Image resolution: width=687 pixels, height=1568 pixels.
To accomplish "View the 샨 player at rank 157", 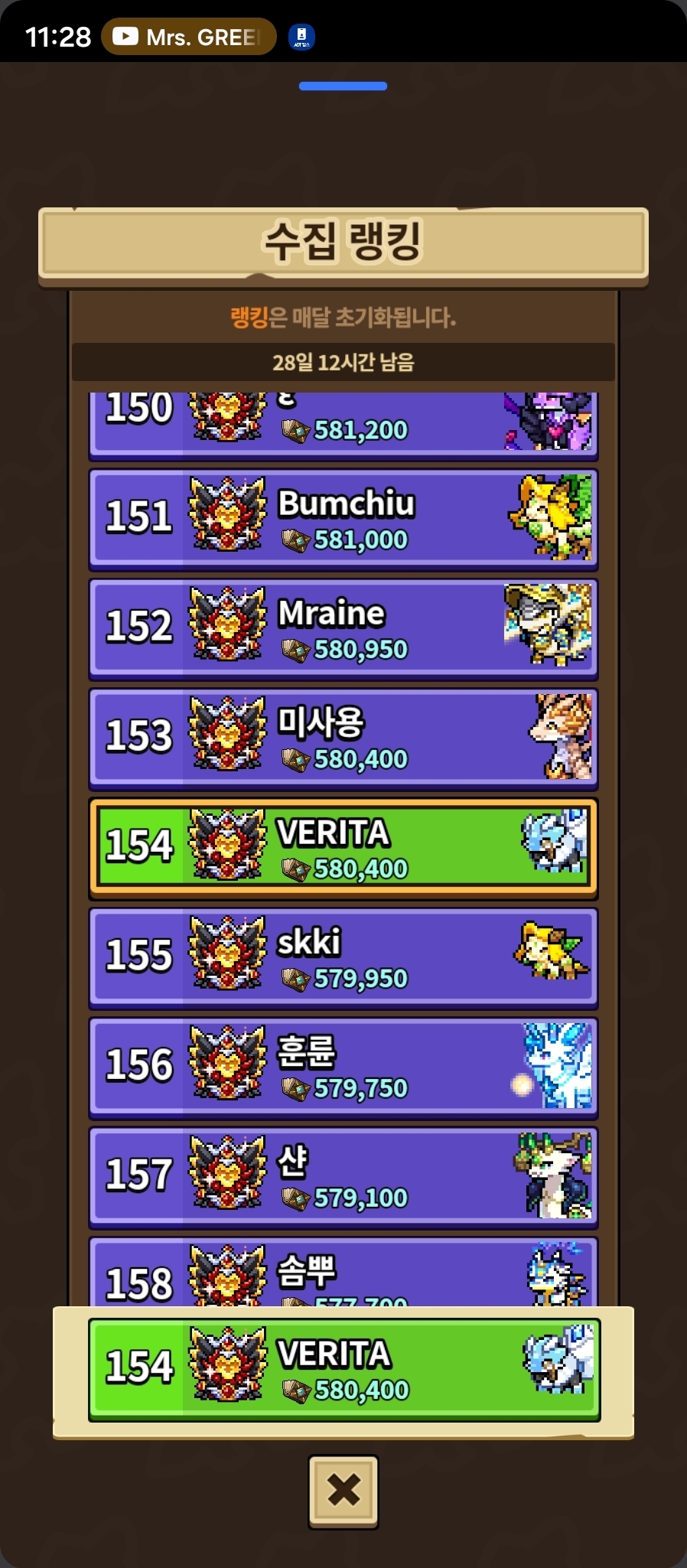I will 343,1177.
